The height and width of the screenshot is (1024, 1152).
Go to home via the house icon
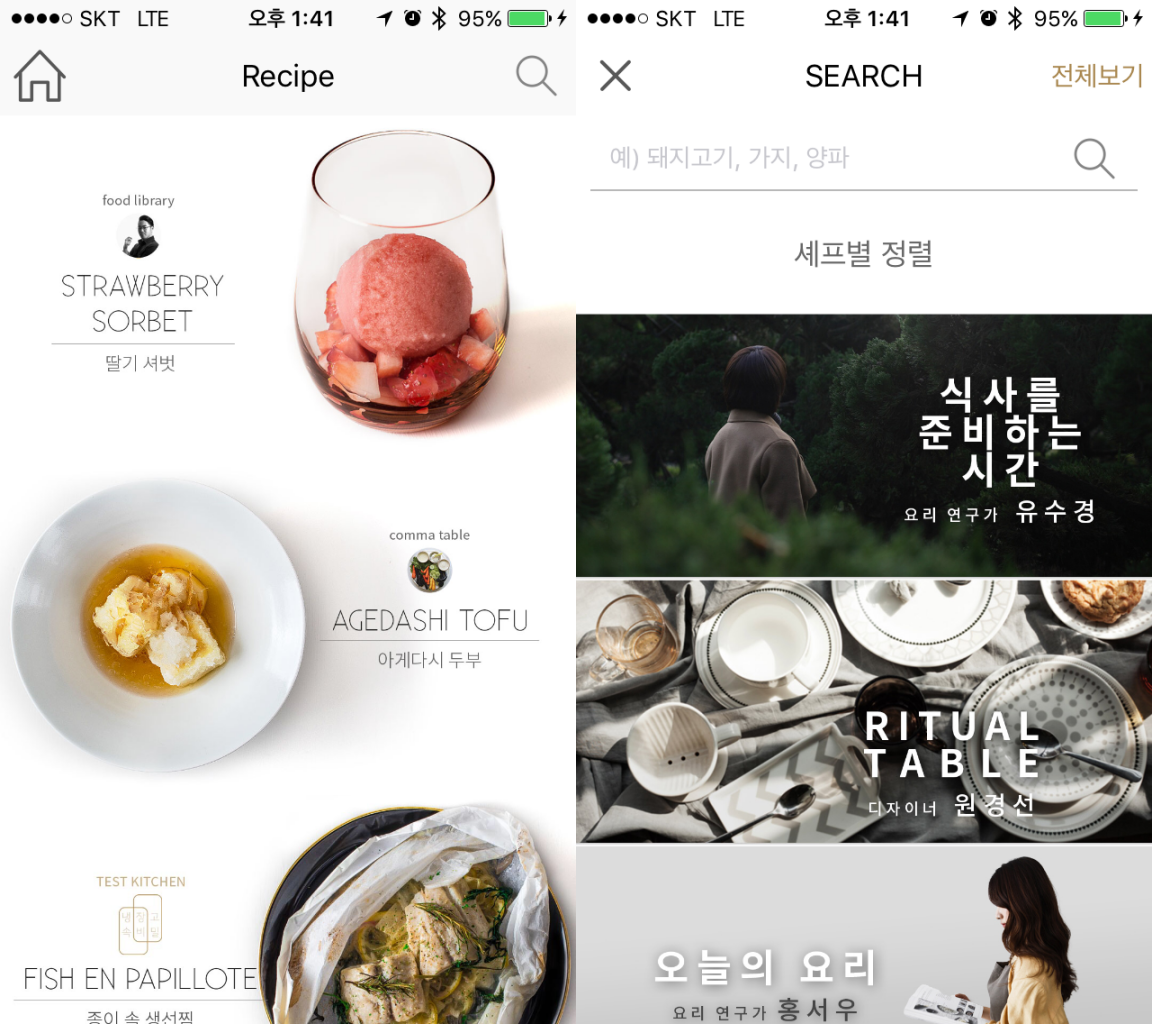[40, 77]
